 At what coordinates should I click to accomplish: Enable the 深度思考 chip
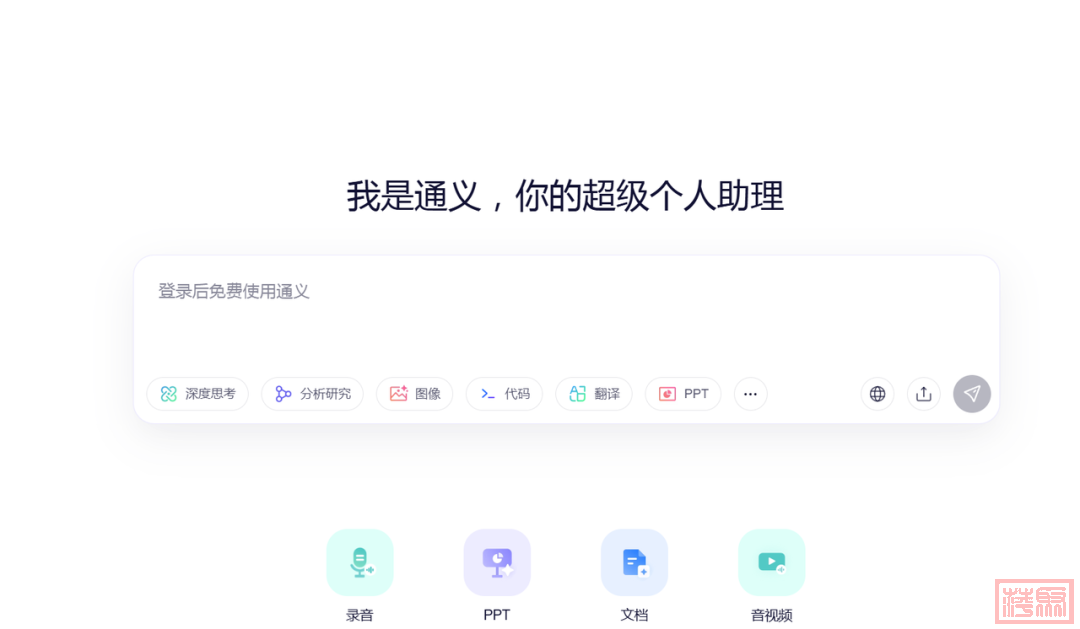tap(198, 394)
